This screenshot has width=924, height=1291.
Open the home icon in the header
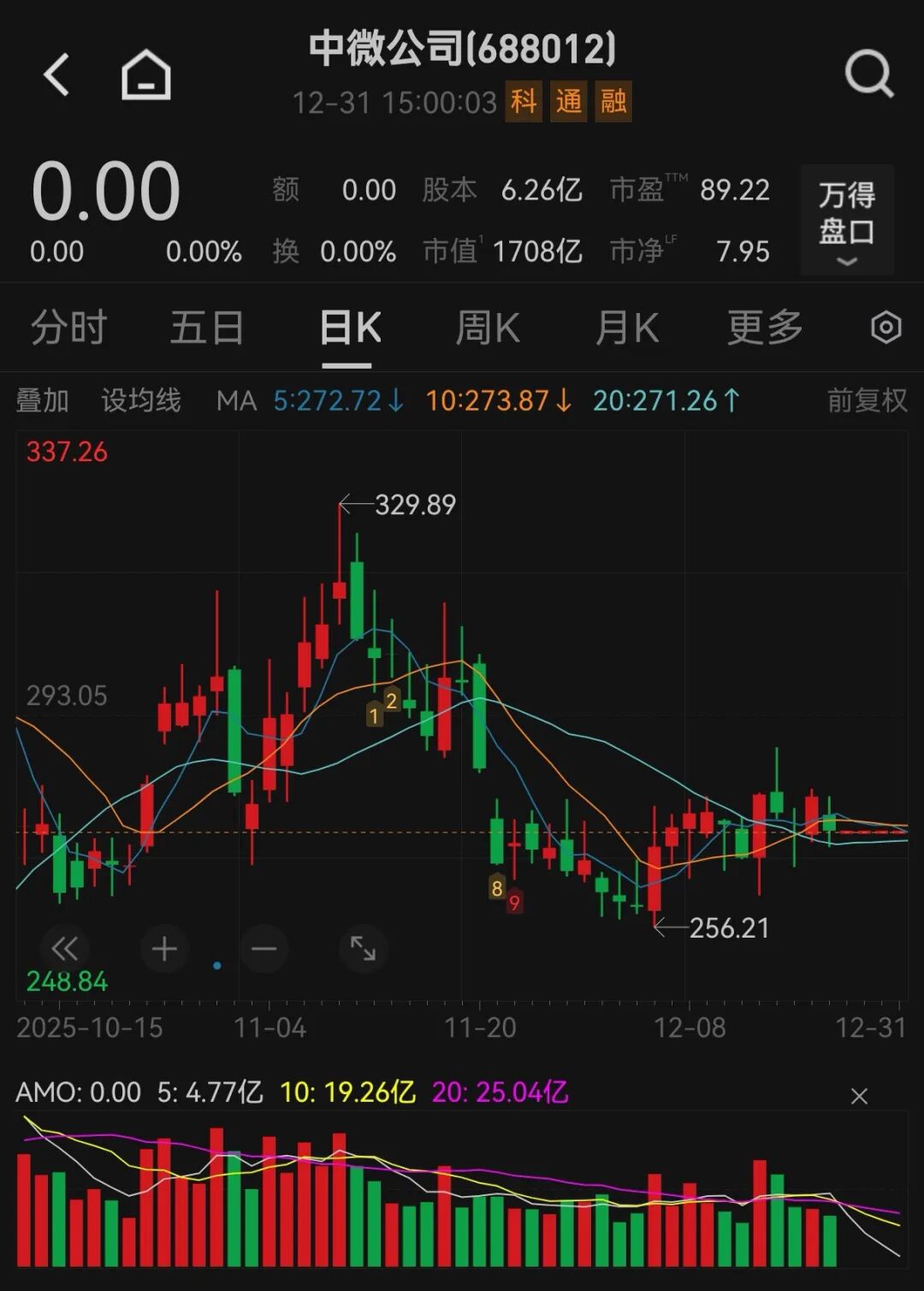[146, 74]
